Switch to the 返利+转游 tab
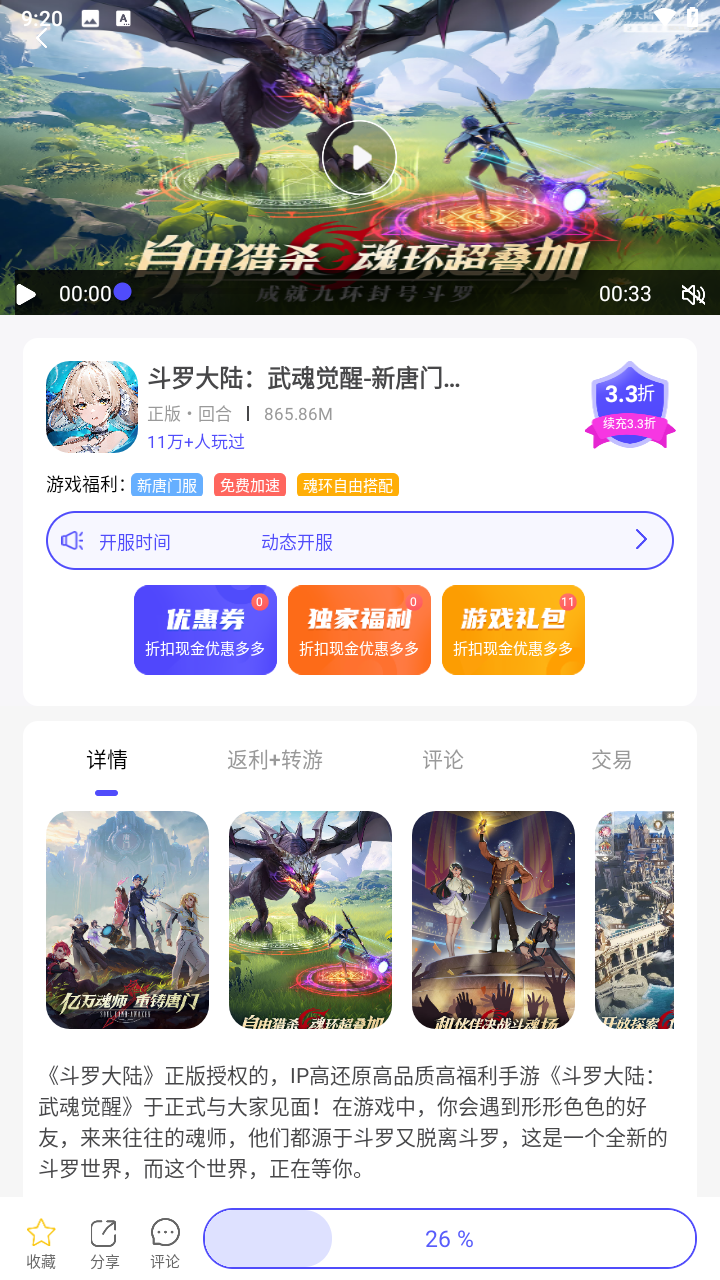The image size is (720, 1280). pos(275,760)
